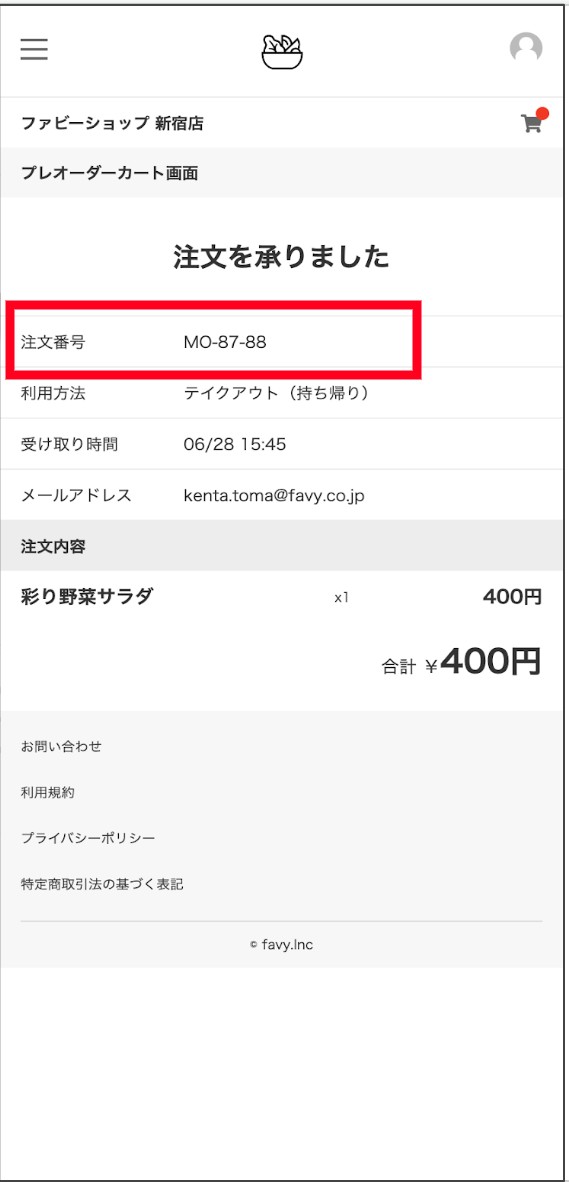Open the hamburger menu
569x1182 pixels.
(x=34, y=49)
